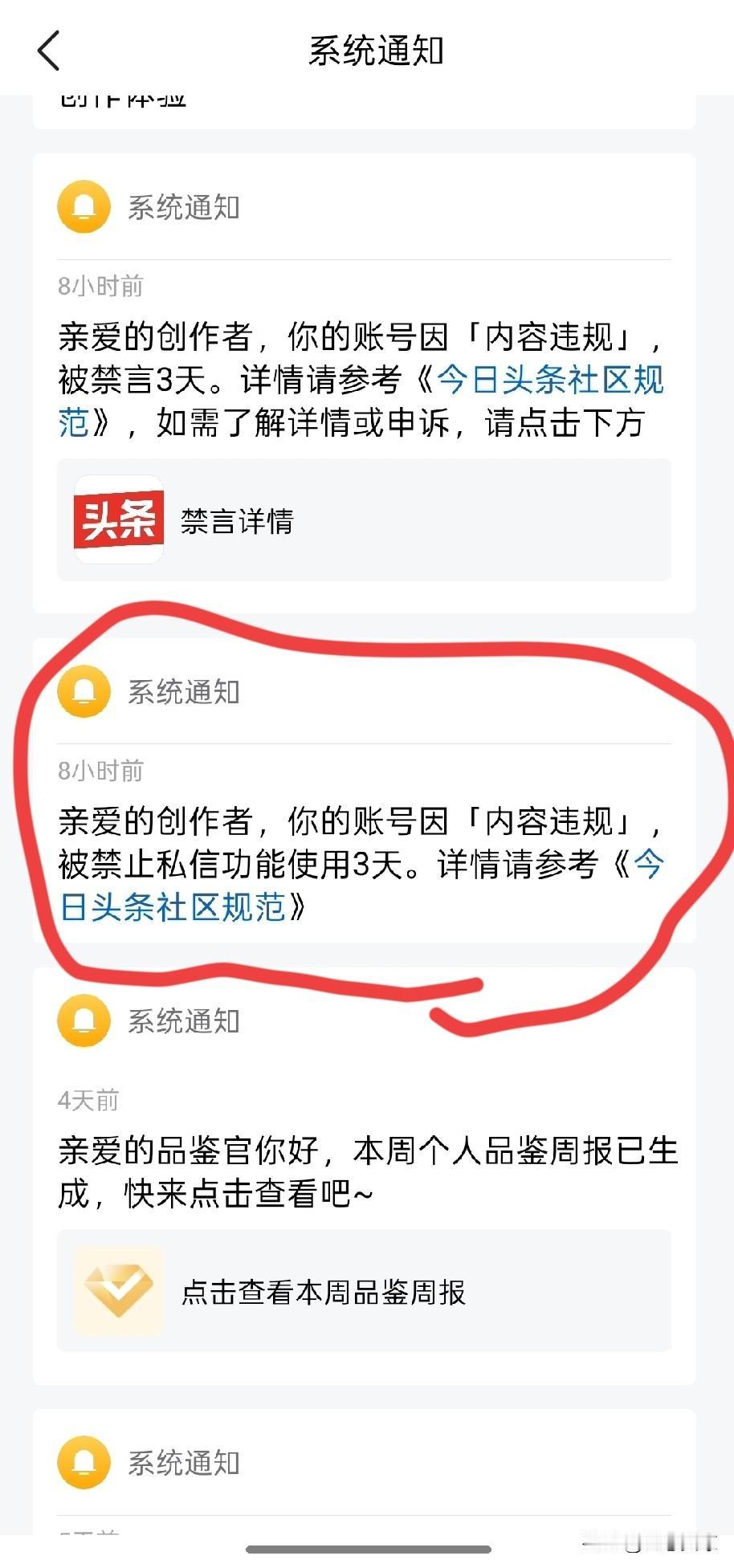Select the gold diamond weekly report icon

(x=118, y=1289)
